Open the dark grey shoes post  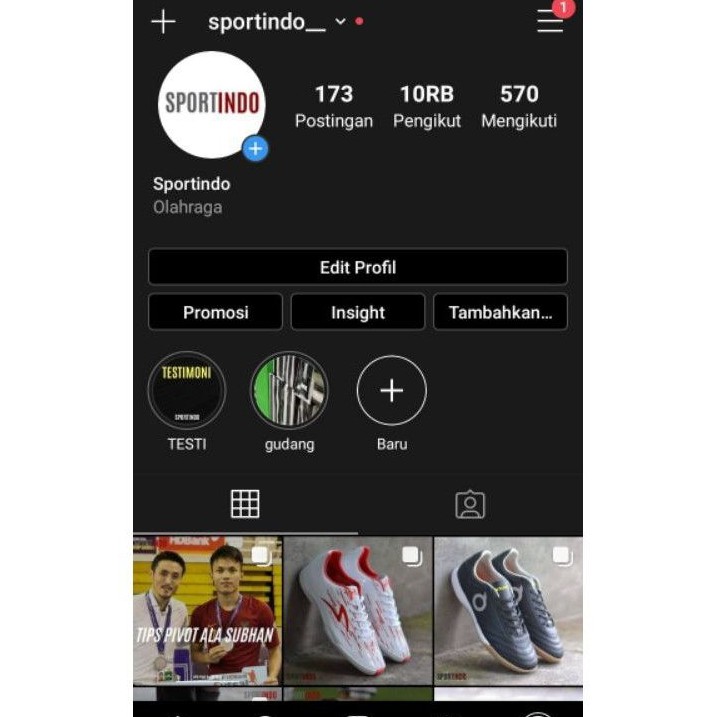tap(508, 611)
